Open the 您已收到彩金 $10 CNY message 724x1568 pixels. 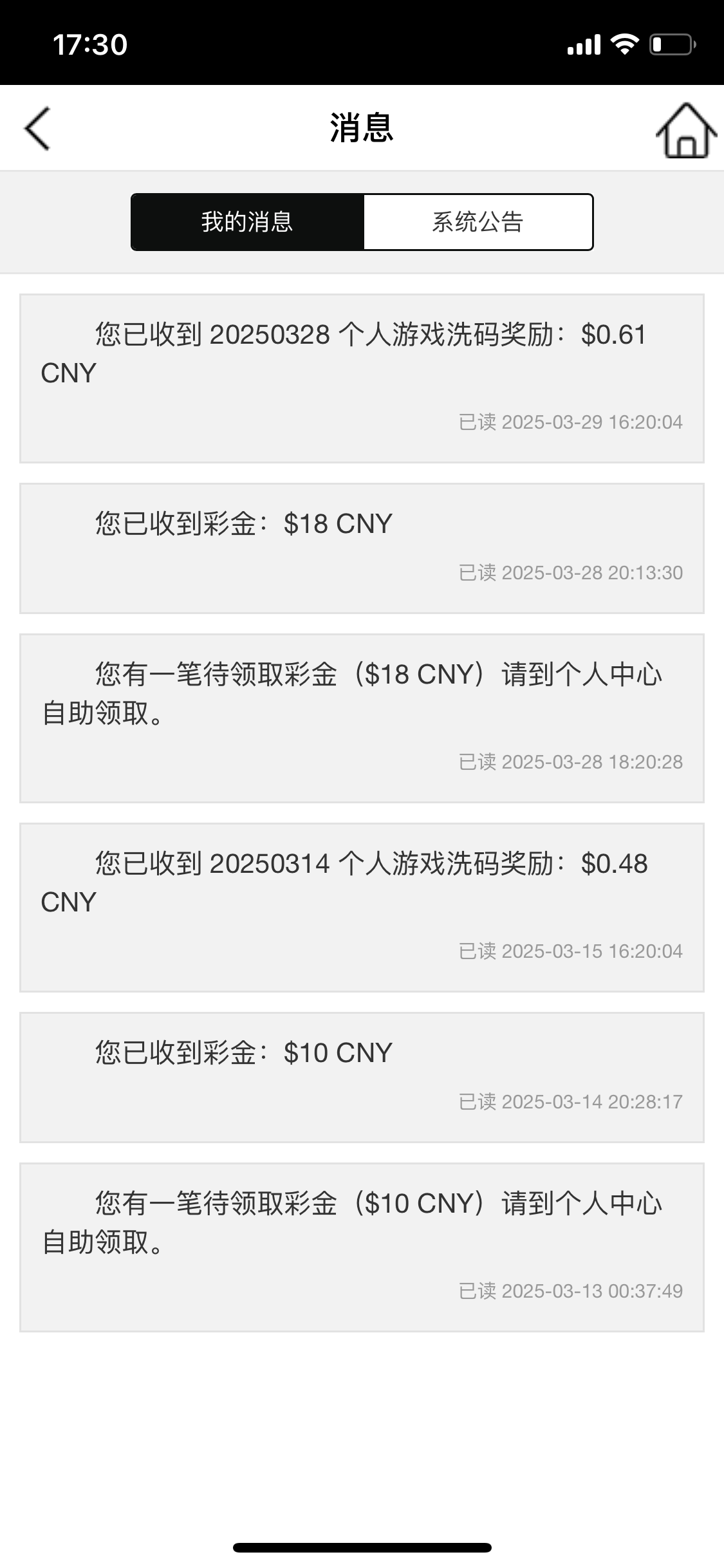click(x=362, y=1077)
